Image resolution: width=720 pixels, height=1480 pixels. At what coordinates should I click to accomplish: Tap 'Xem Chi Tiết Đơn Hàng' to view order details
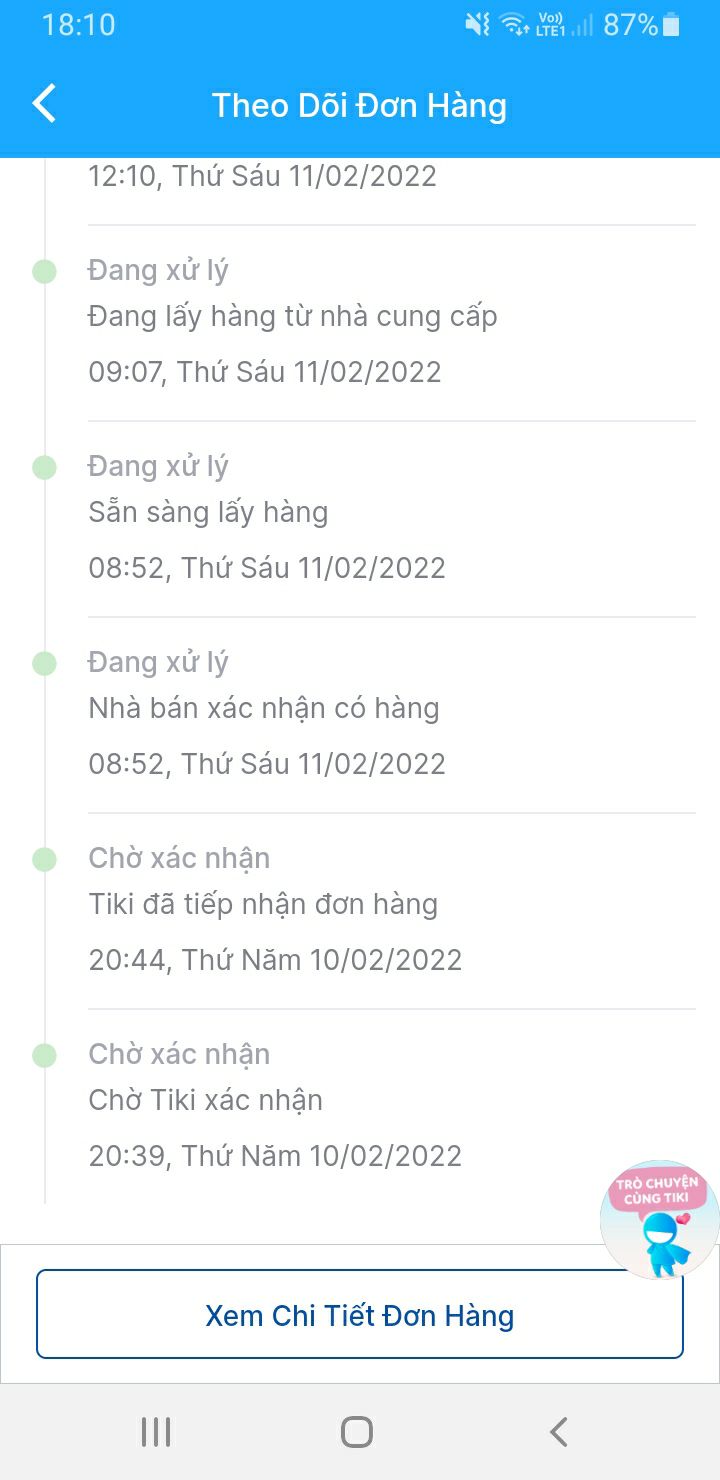(360, 1315)
